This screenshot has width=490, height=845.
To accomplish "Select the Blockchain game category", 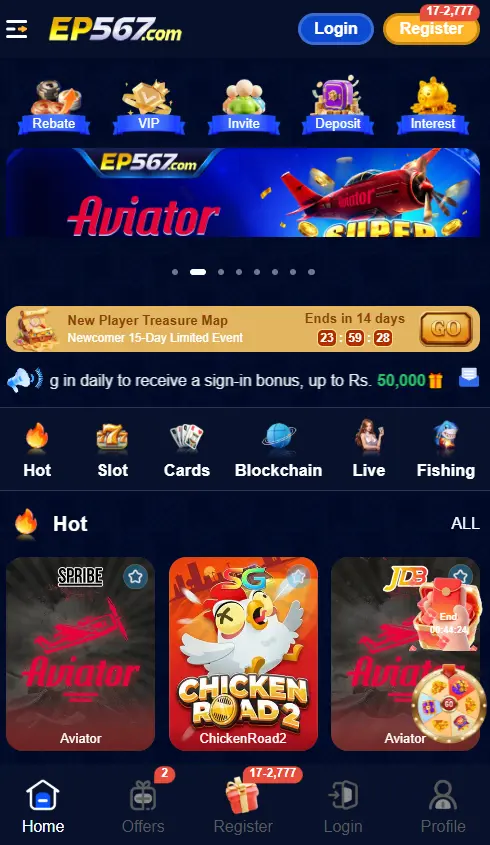I will point(279,450).
